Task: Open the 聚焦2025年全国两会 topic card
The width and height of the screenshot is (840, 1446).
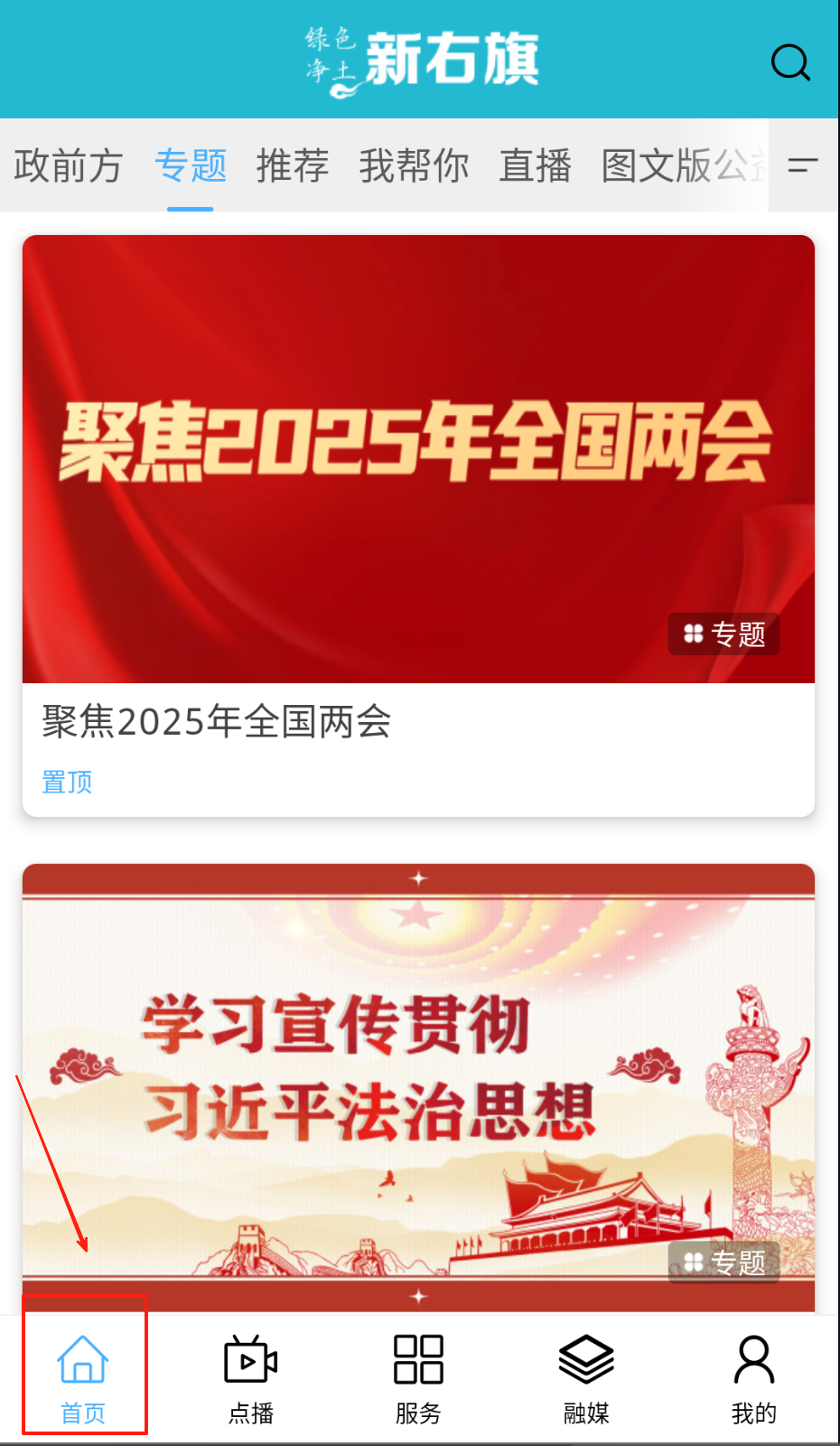Action: click(x=418, y=524)
